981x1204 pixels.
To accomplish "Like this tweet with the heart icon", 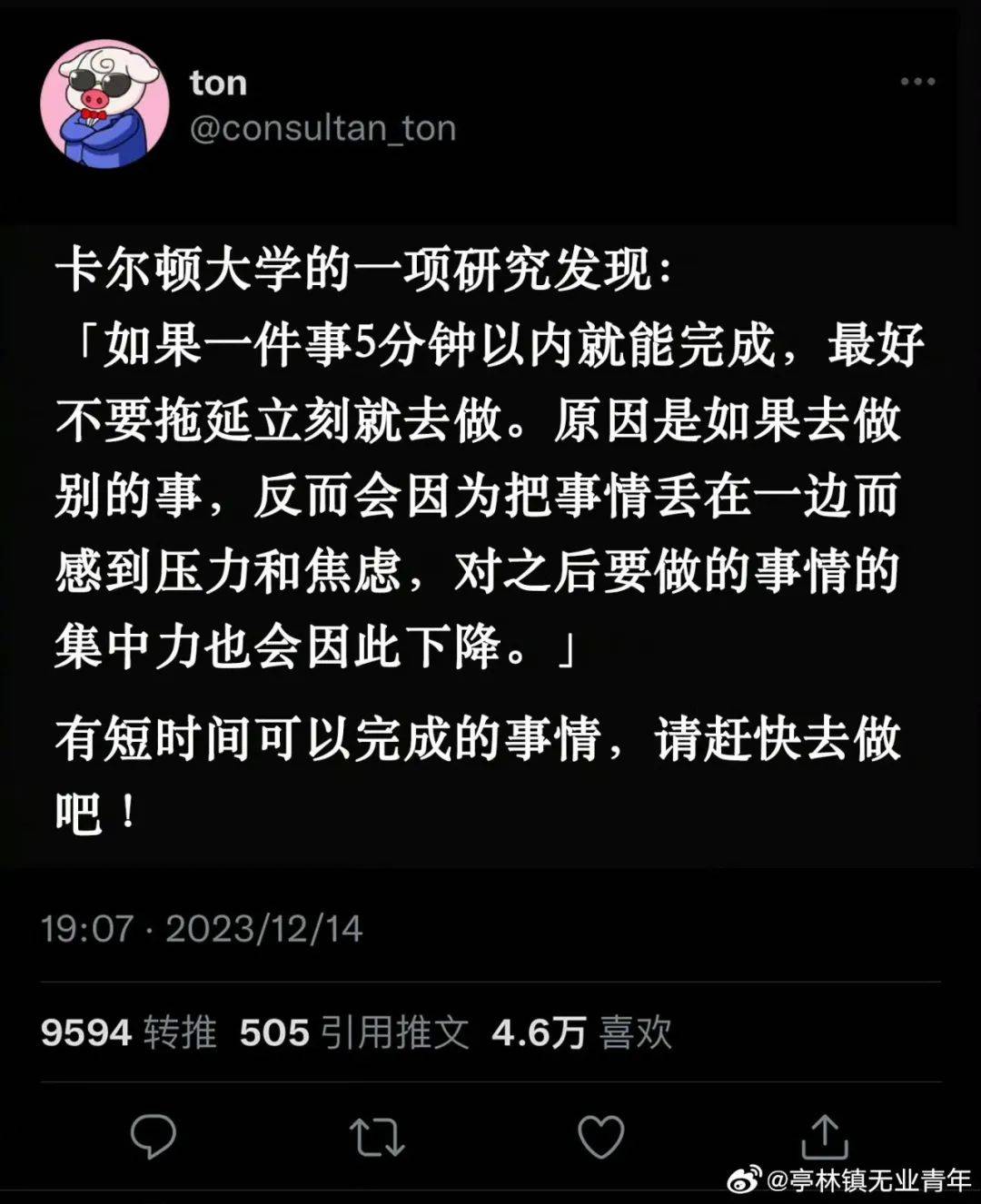I will click(601, 1137).
